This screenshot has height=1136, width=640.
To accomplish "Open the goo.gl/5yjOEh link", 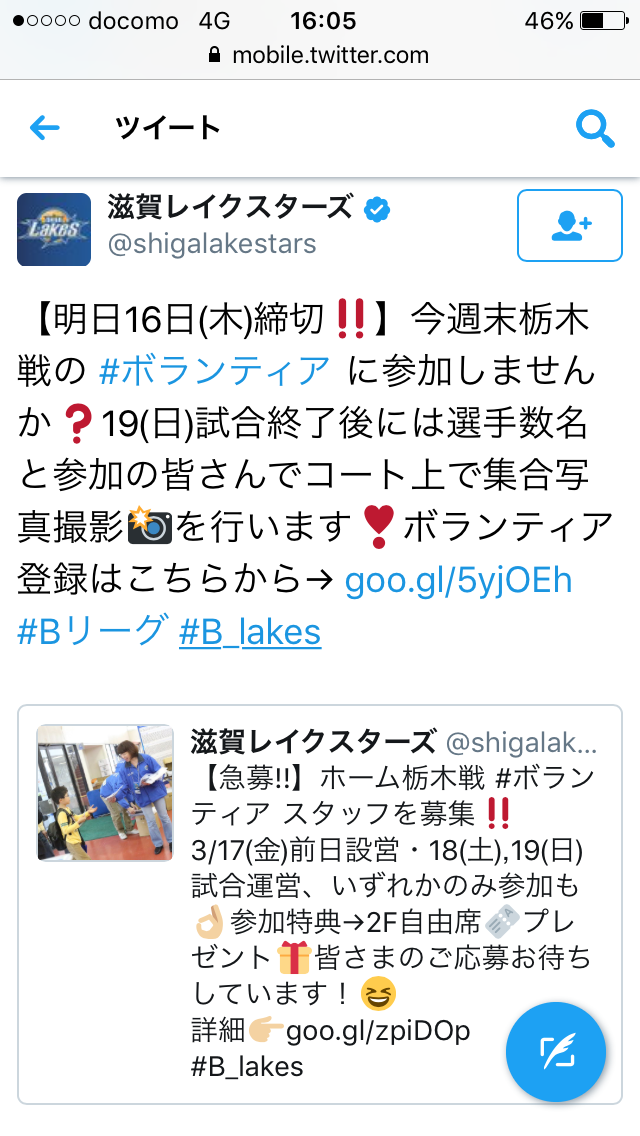I will click(458, 580).
